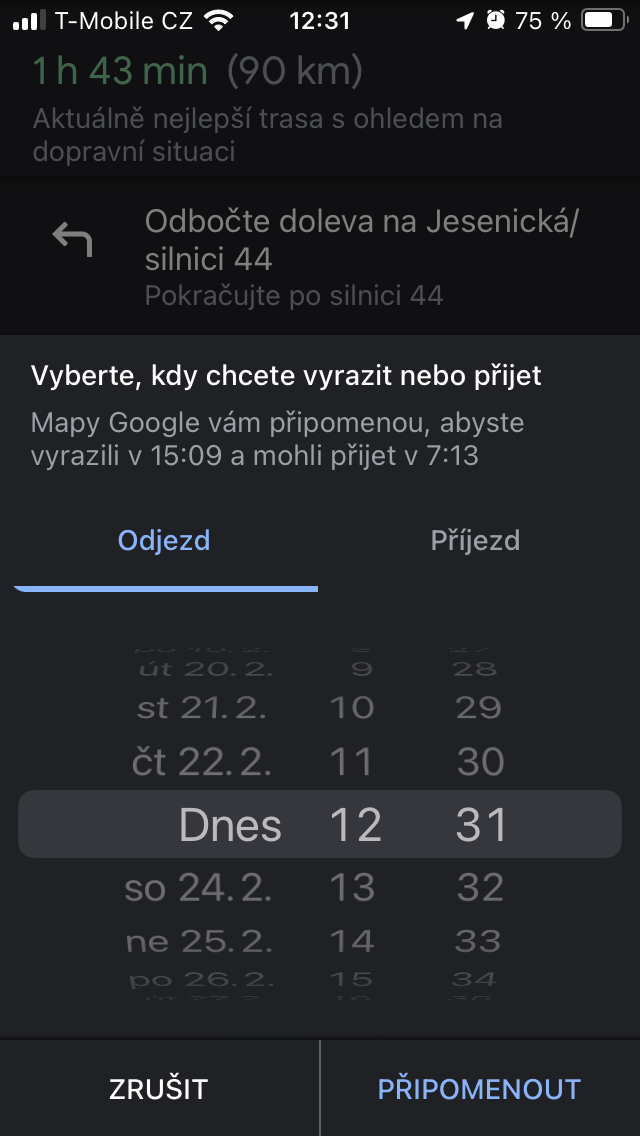
Task: Select date so 24.2. in the picker
Action: (197, 887)
